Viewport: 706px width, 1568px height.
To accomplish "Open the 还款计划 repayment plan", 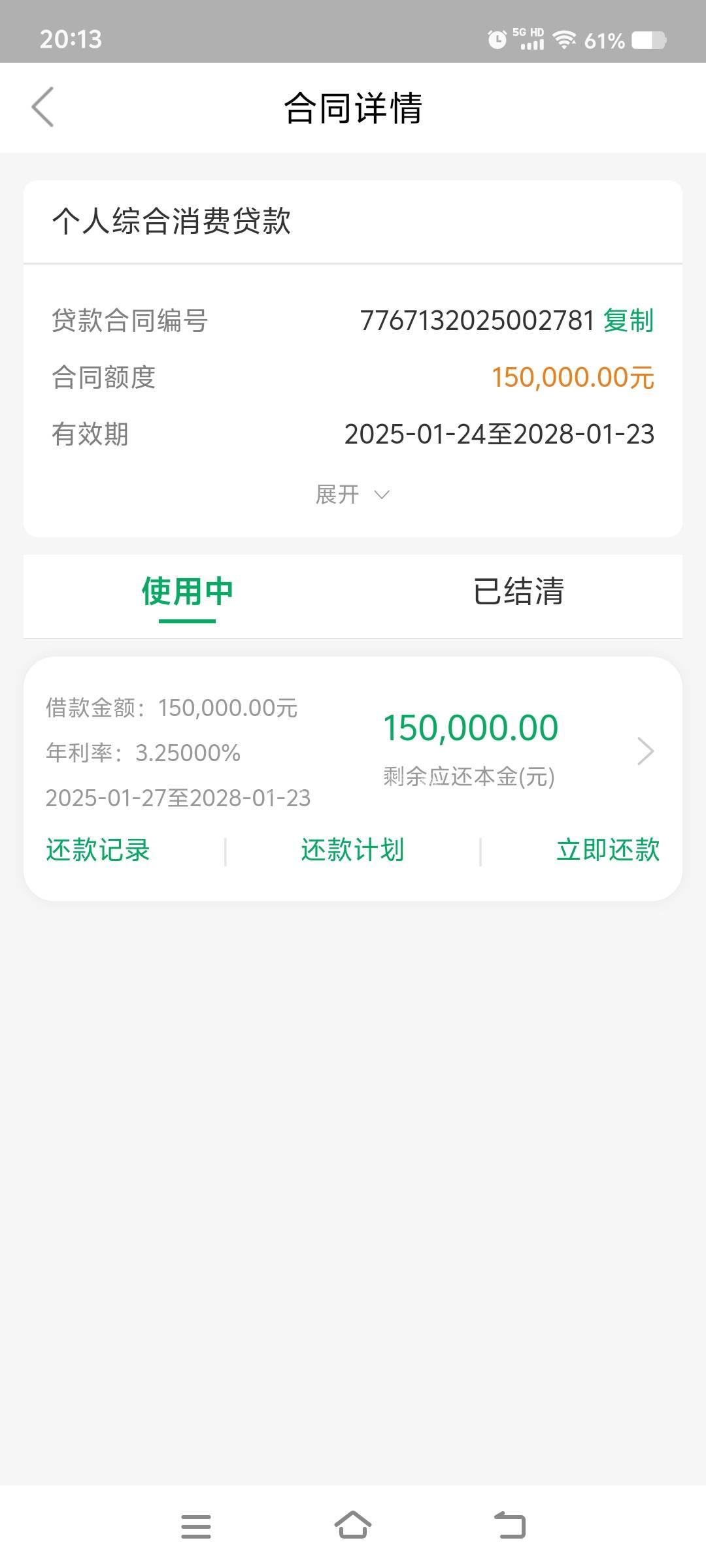I will (x=352, y=850).
